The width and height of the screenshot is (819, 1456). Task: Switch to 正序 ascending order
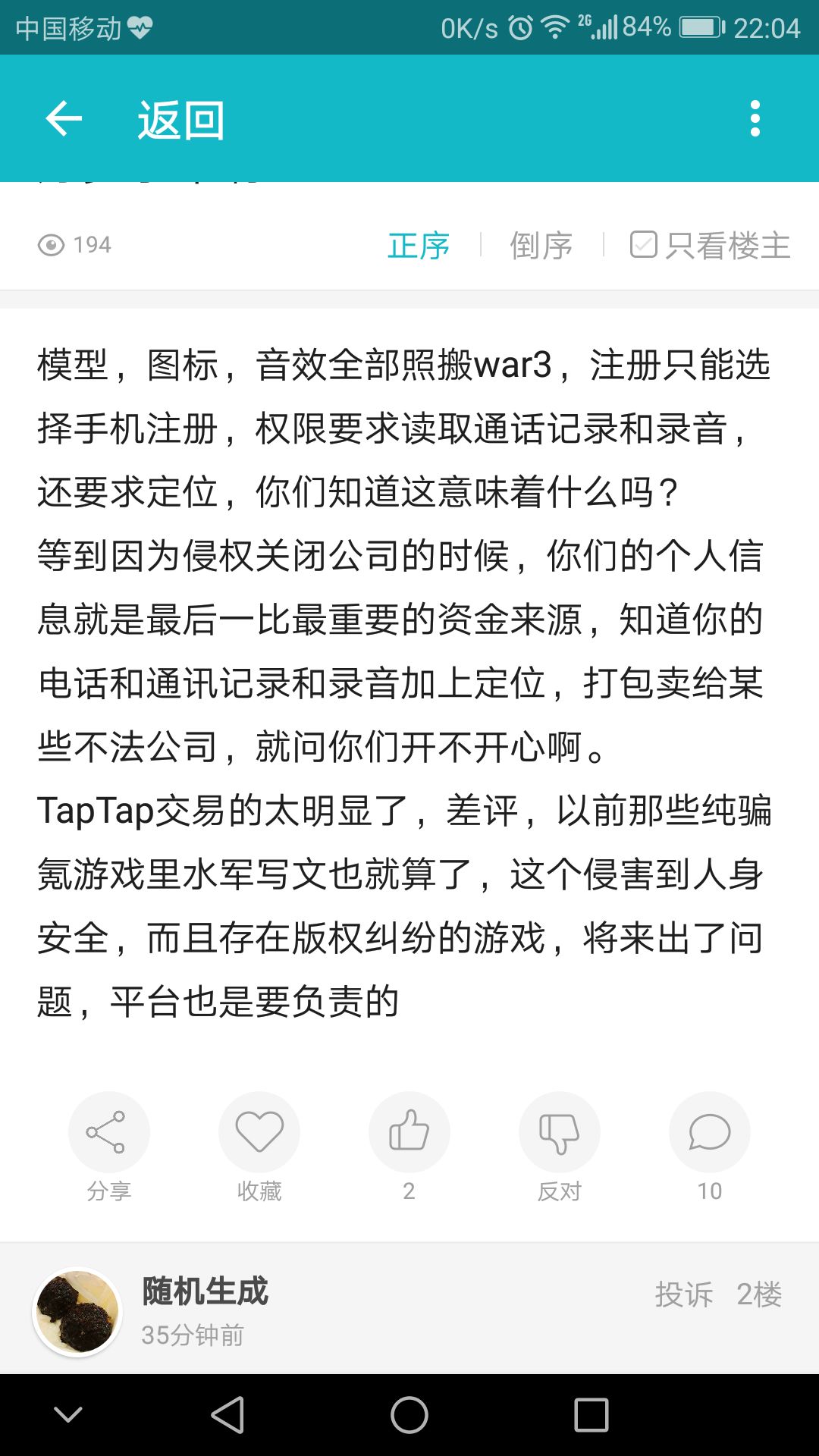pos(419,245)
